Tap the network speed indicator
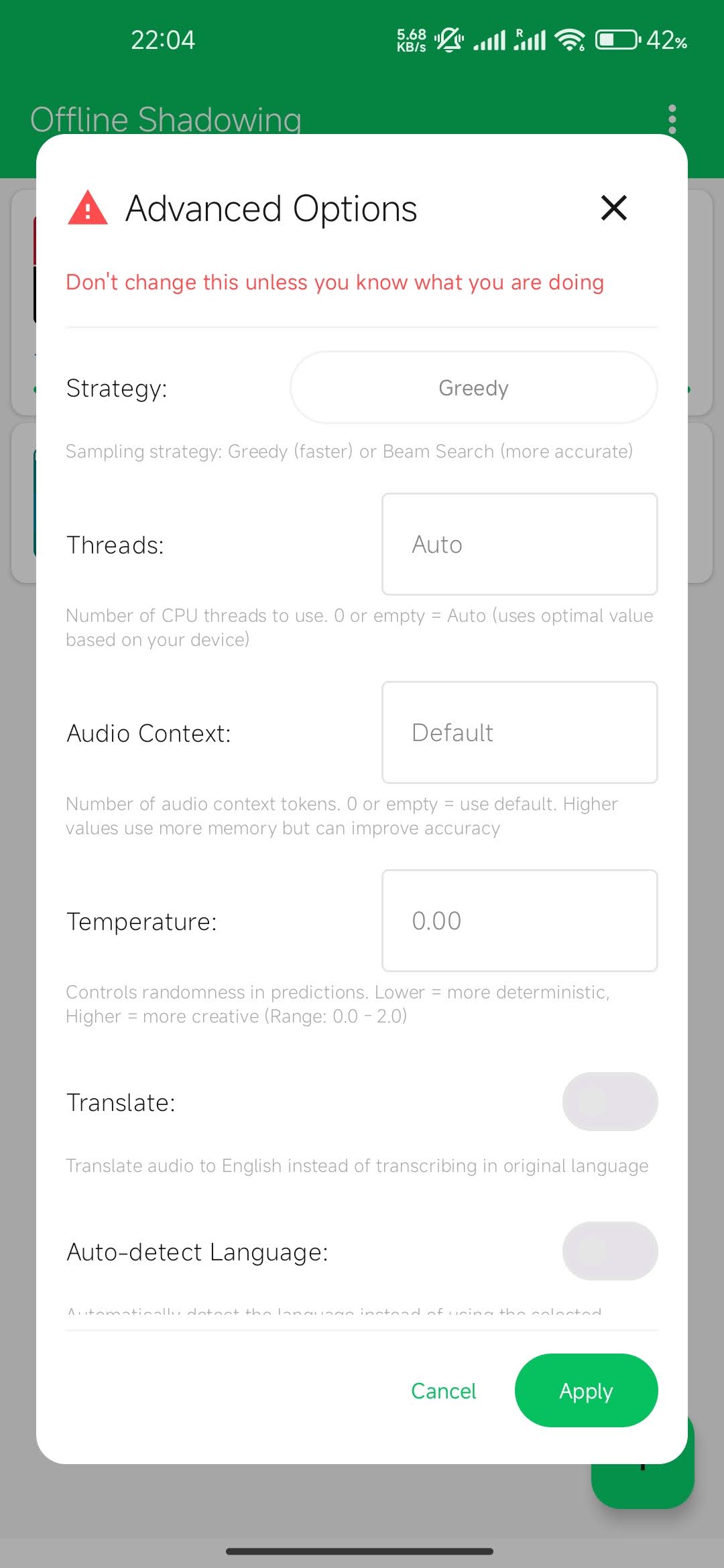 [411, 40]
